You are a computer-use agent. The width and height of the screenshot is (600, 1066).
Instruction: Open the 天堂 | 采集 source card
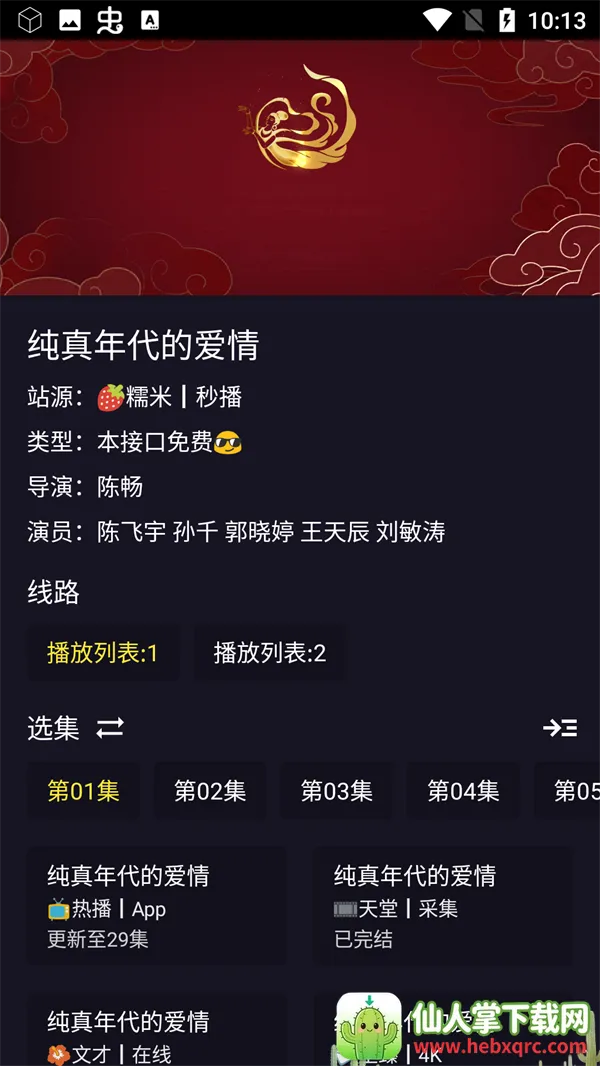(442, 906)
